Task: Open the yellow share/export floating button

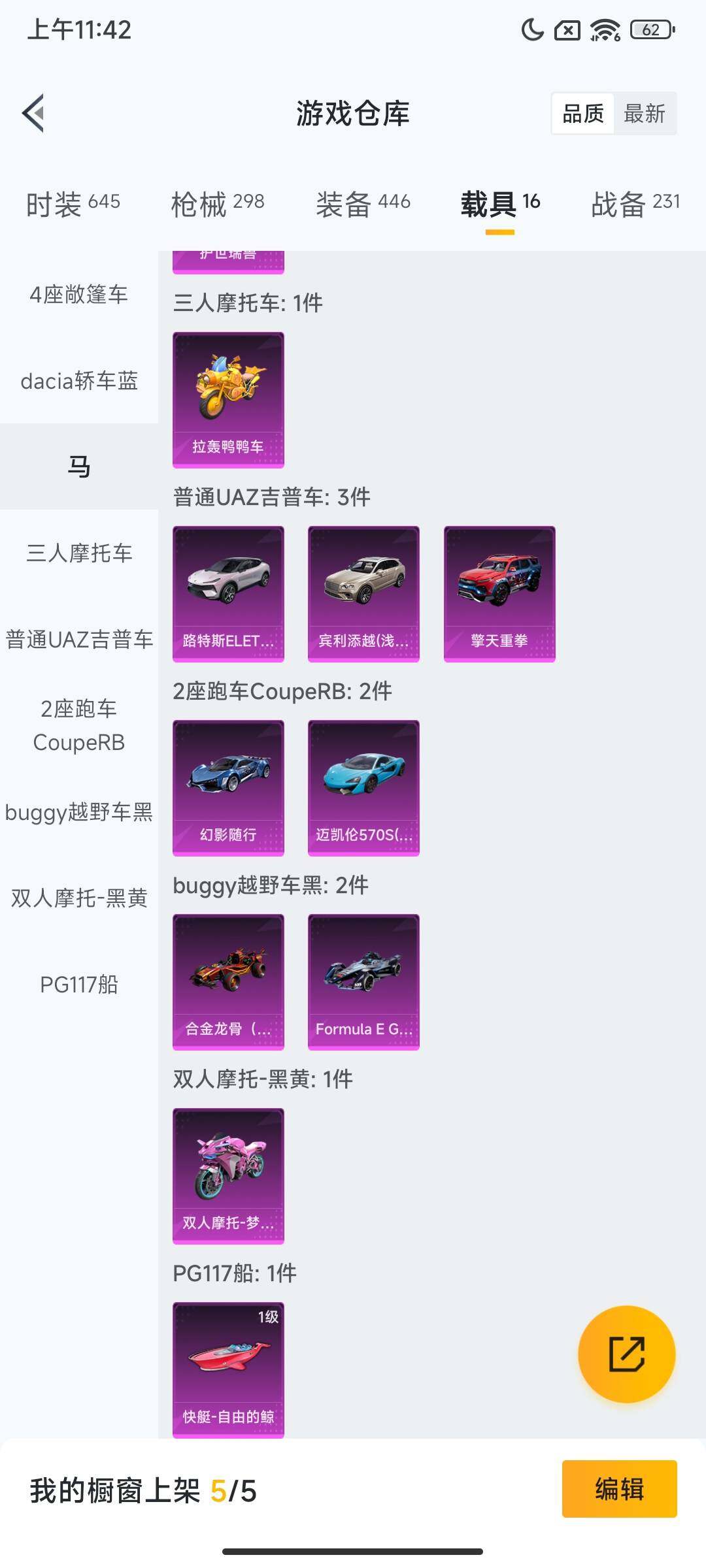Action: (626, 1354)
